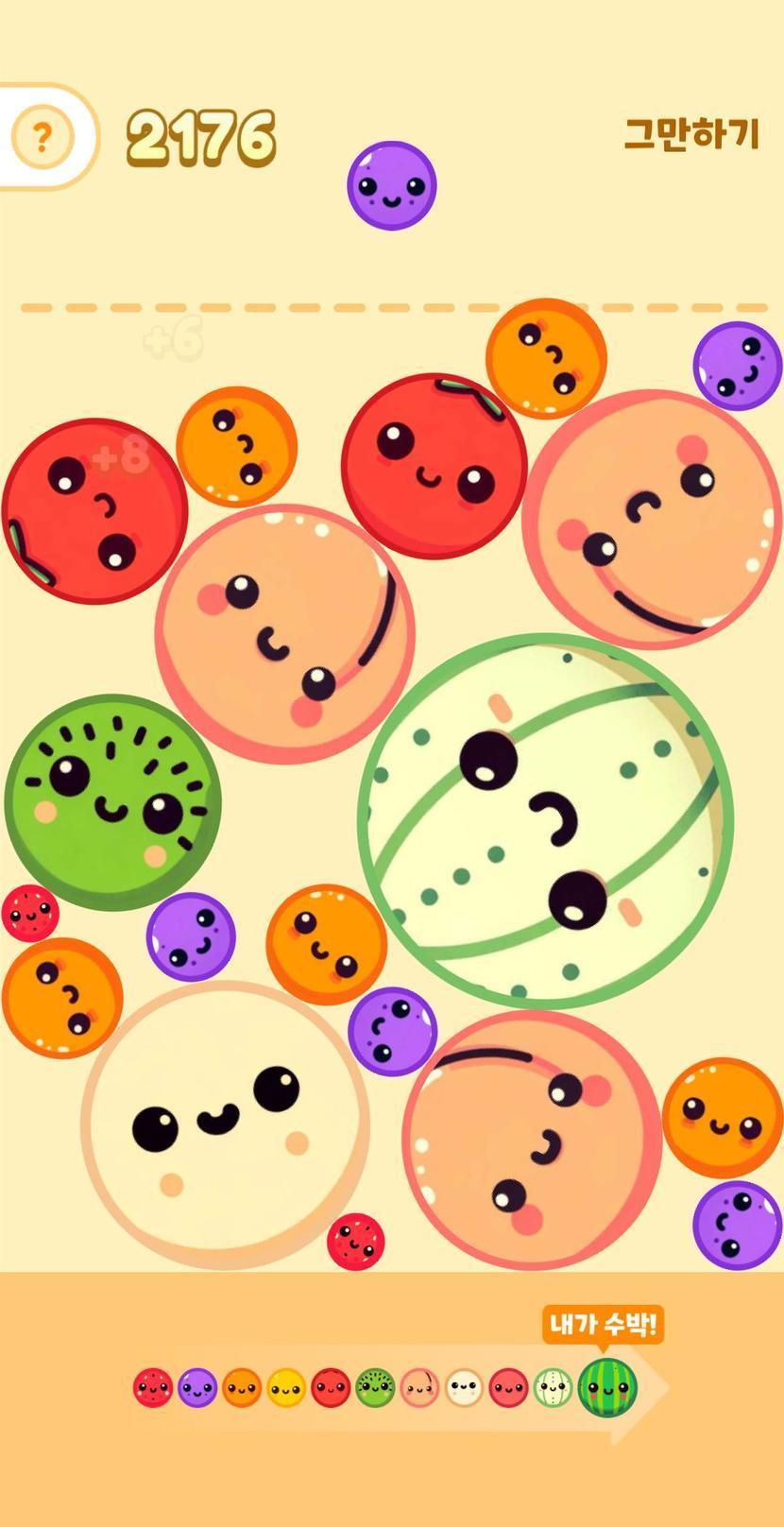Open the question mark help button

[x=42, y=138]
